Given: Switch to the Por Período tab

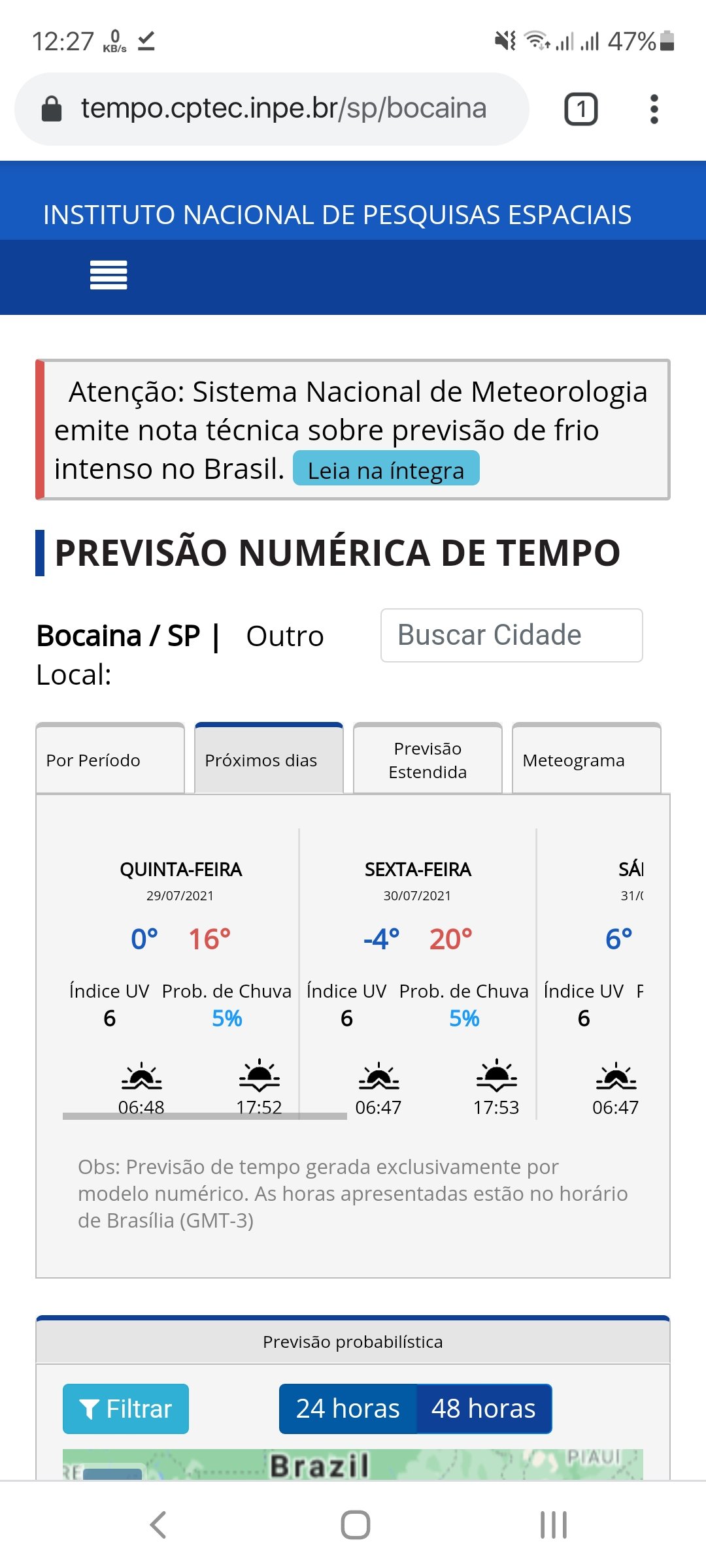Looking at the screenshot, I should coord(110,759).
